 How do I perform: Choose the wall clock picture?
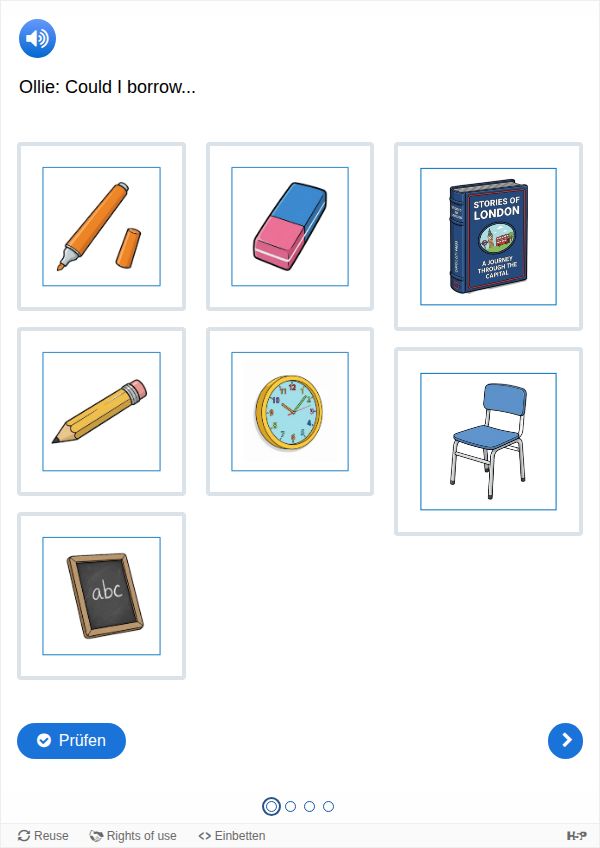[x=290, y=411]
